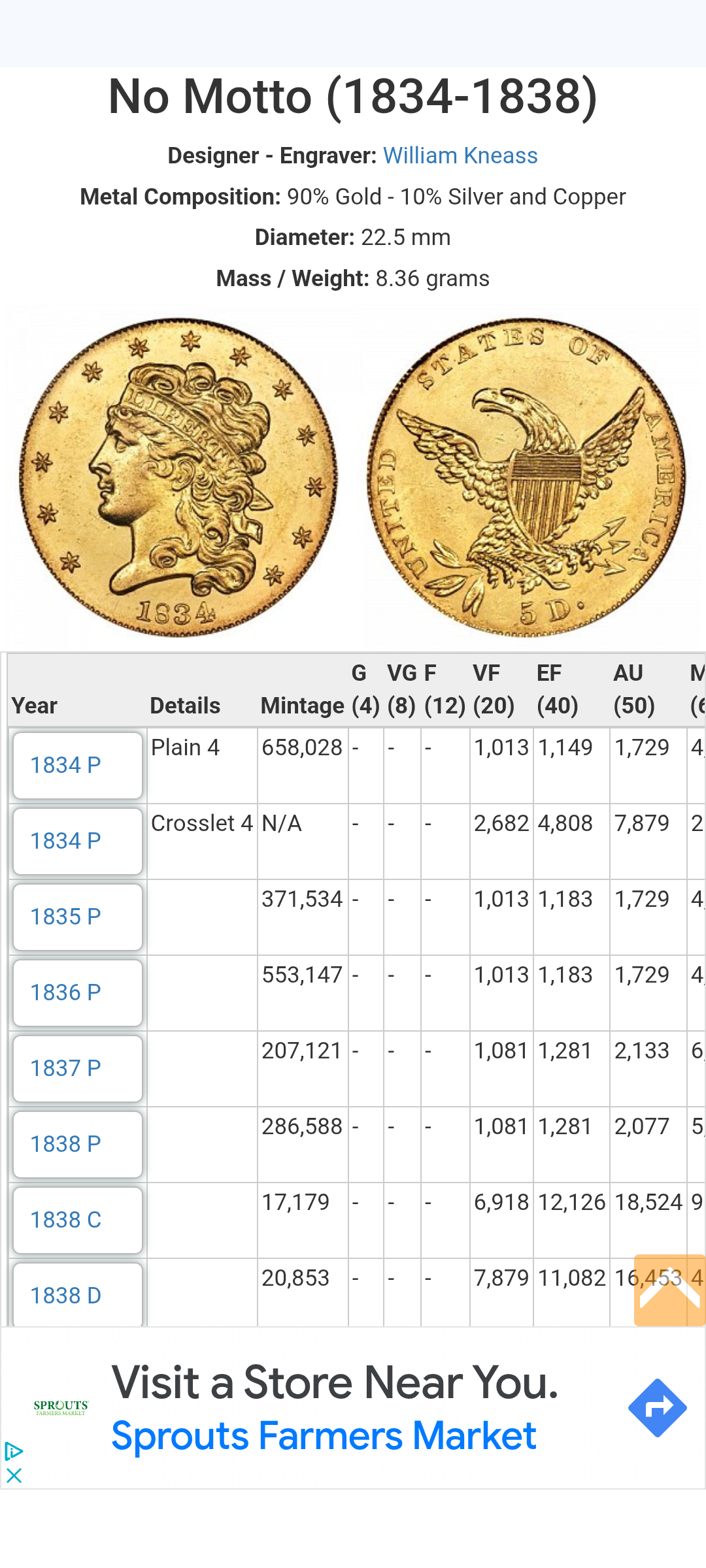Open the 1838 D coin page

[78, 1294]
